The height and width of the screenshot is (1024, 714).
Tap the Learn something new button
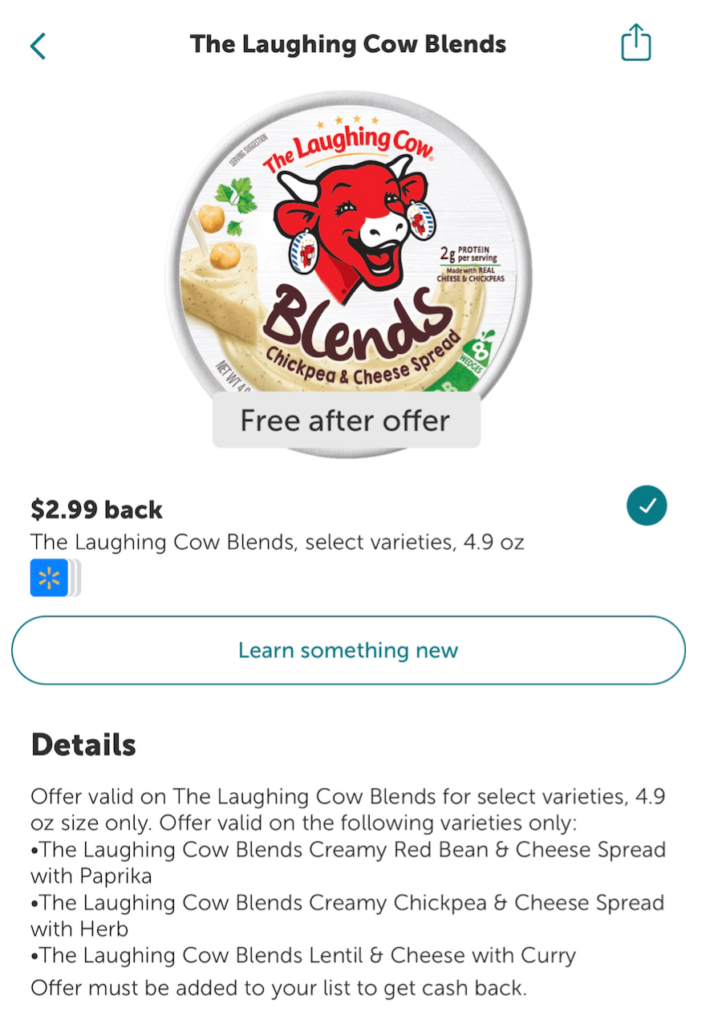pos(348,650)
